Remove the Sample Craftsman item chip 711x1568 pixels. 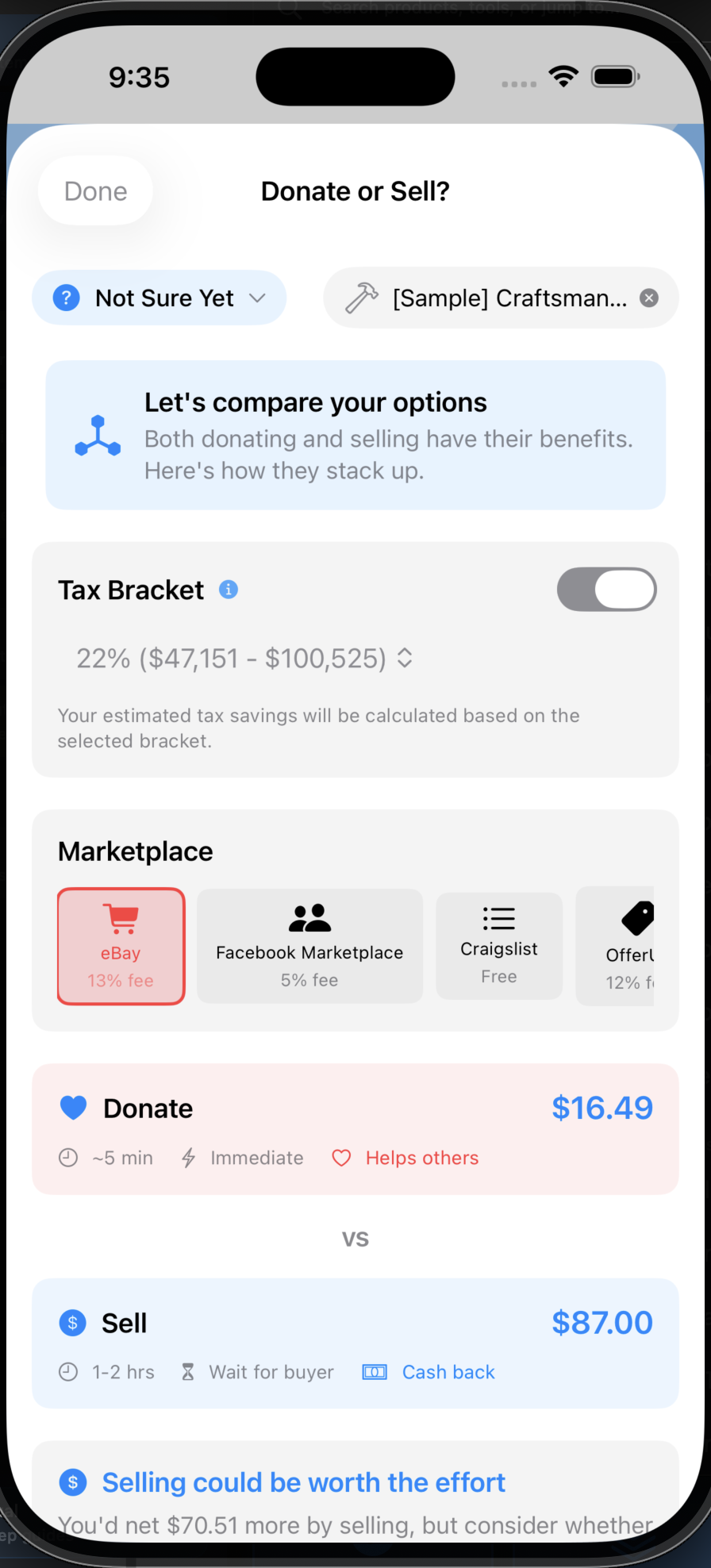[x=649, y=298]
